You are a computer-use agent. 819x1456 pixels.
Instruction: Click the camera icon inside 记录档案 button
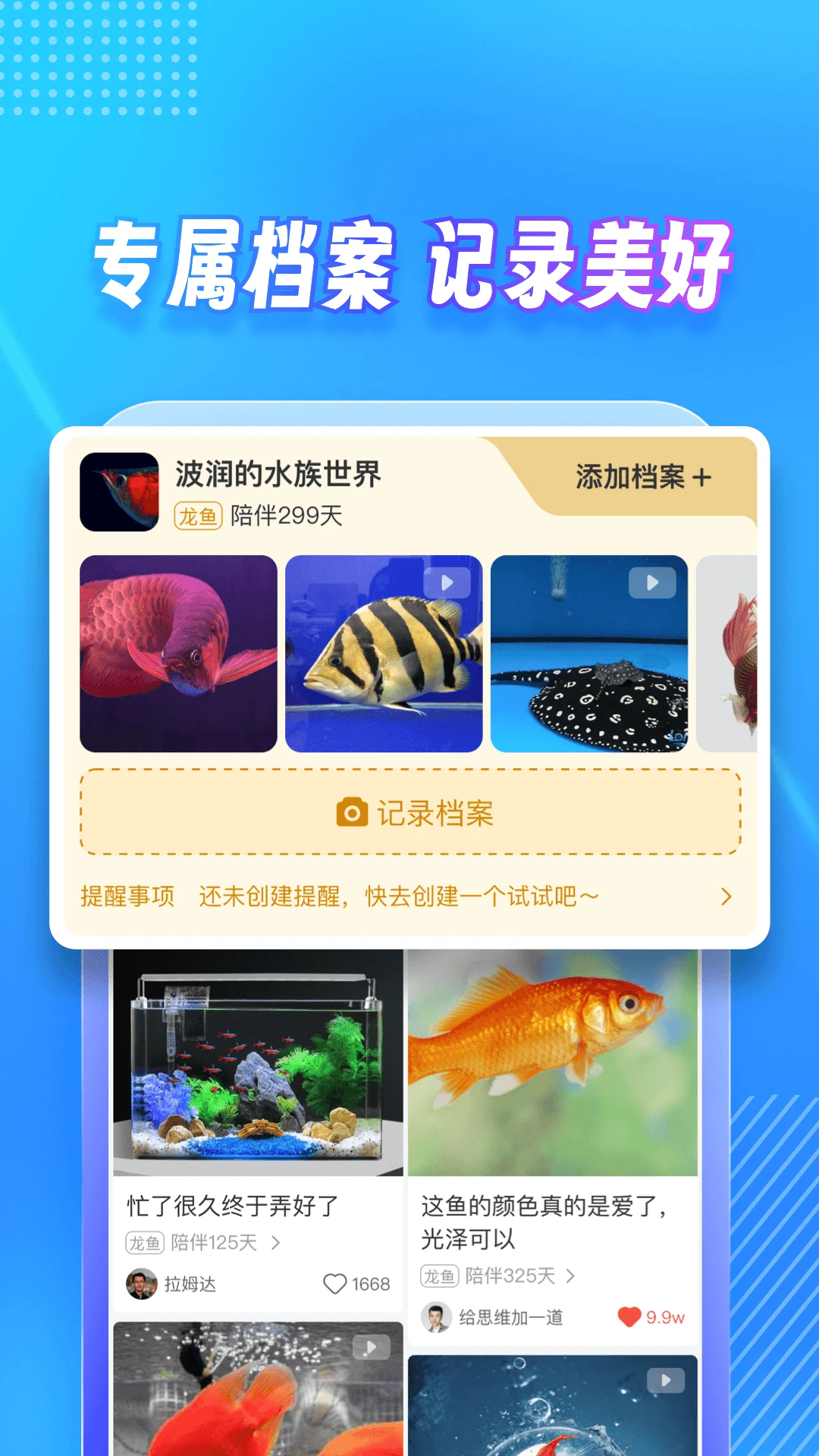pyautogui.click(x=351, y=813)
